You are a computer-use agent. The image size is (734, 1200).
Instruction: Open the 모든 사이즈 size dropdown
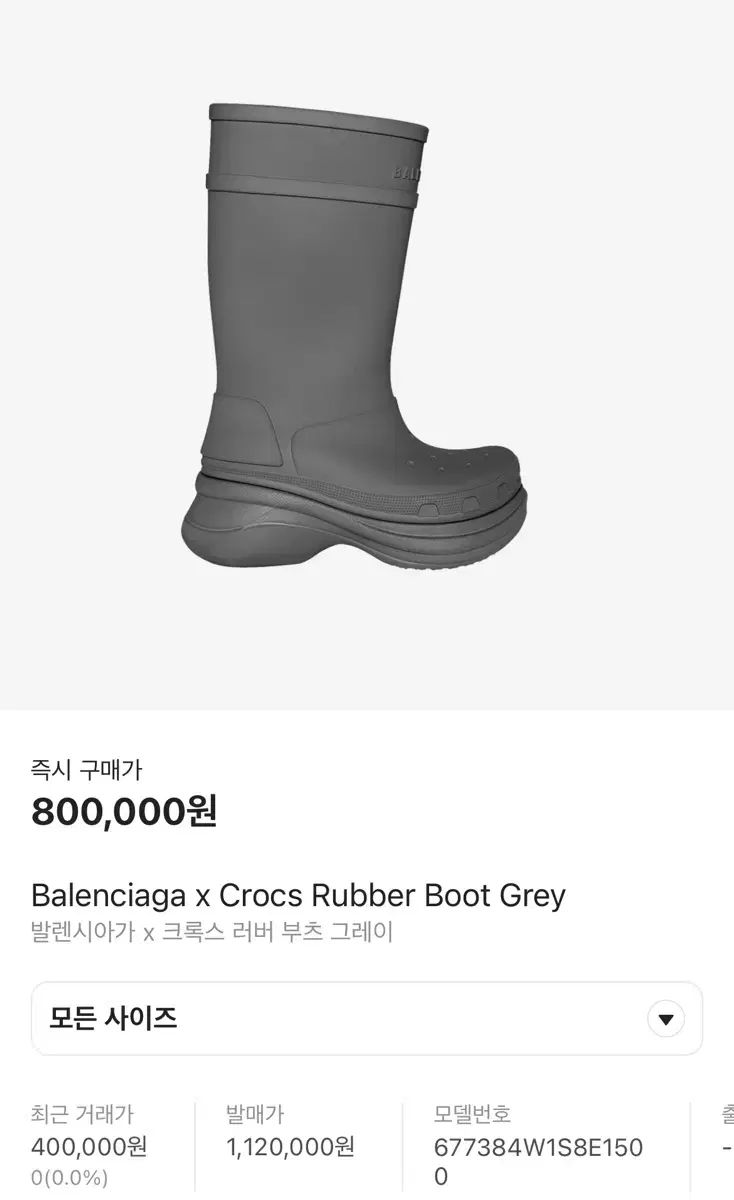(x=367, y=1018)
